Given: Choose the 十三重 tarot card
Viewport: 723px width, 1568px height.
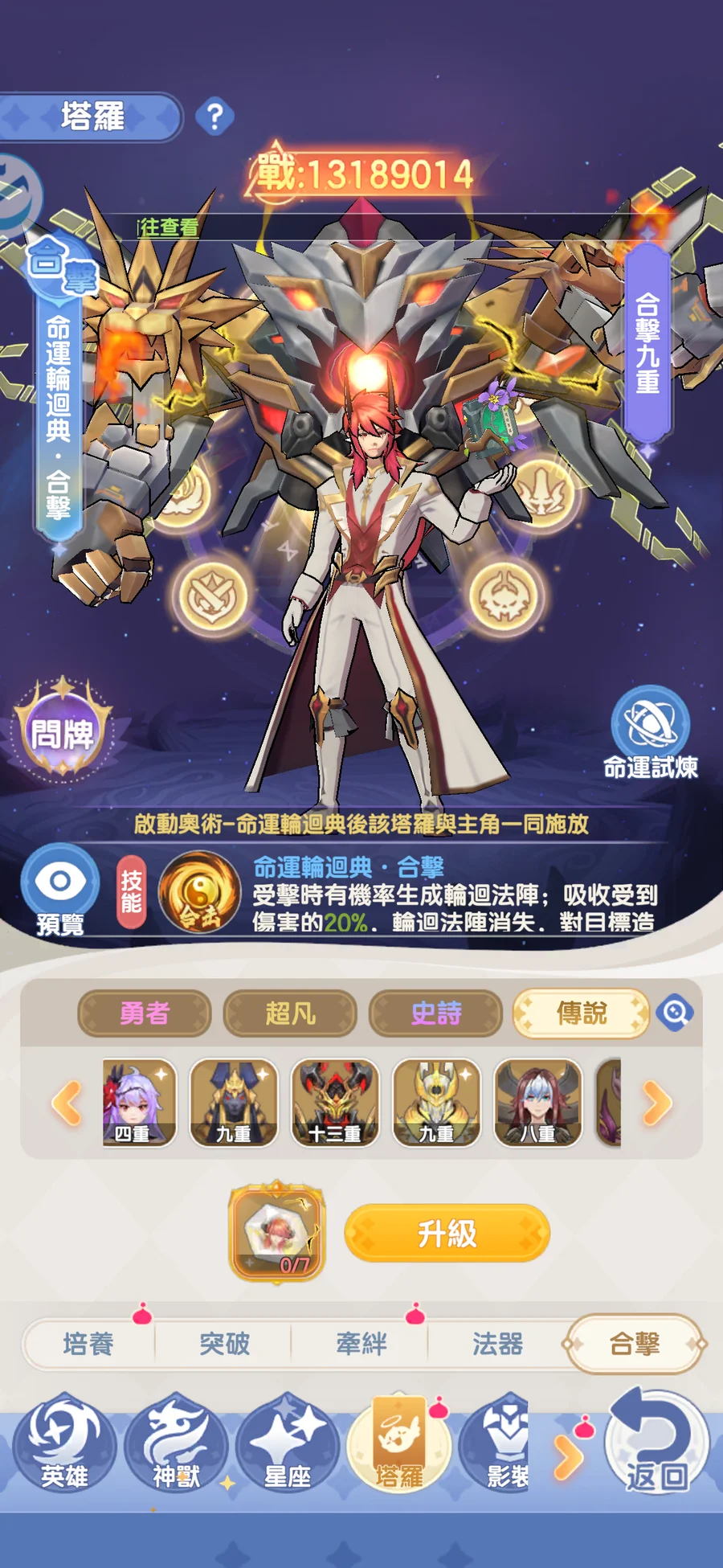Looking at the screenshot, I should 335,1102.
